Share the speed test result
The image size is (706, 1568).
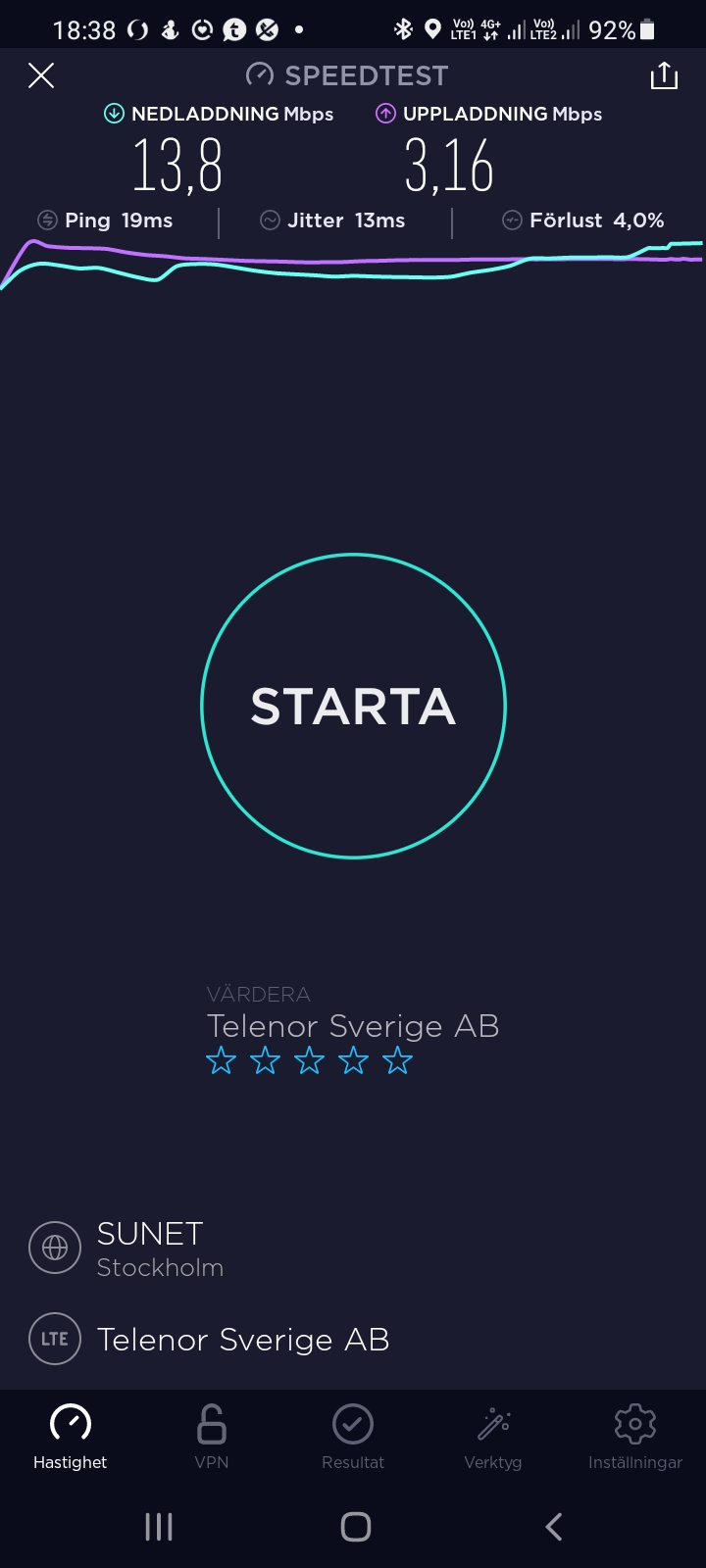pyautogui.click(x=664, y=75)
